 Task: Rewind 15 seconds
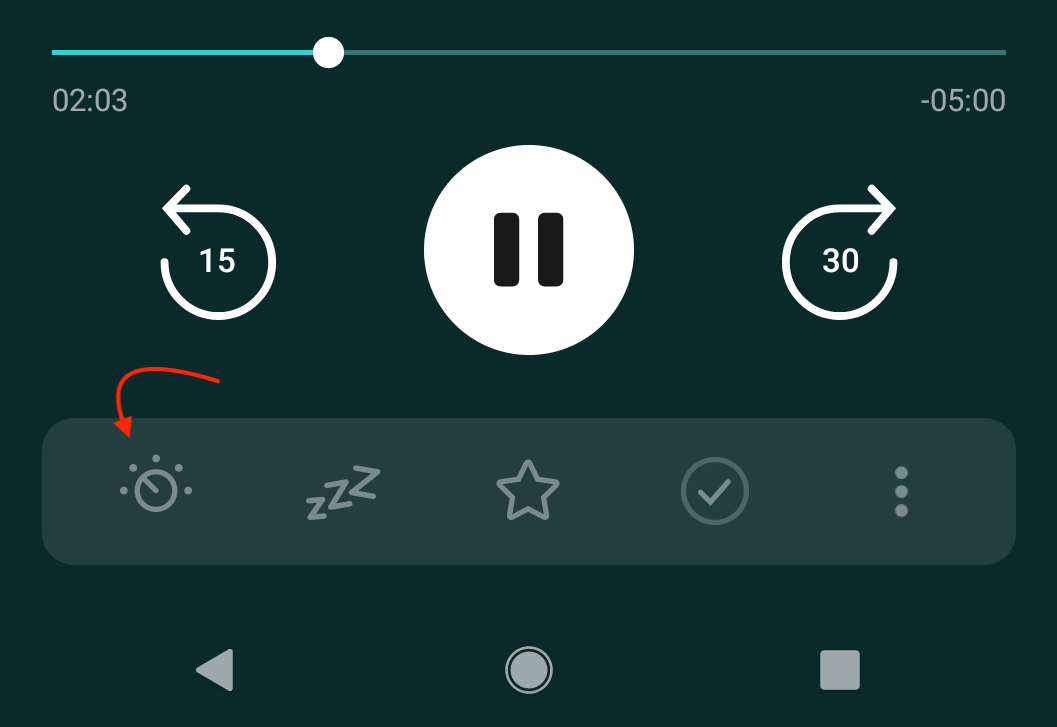tap(218, 256)
